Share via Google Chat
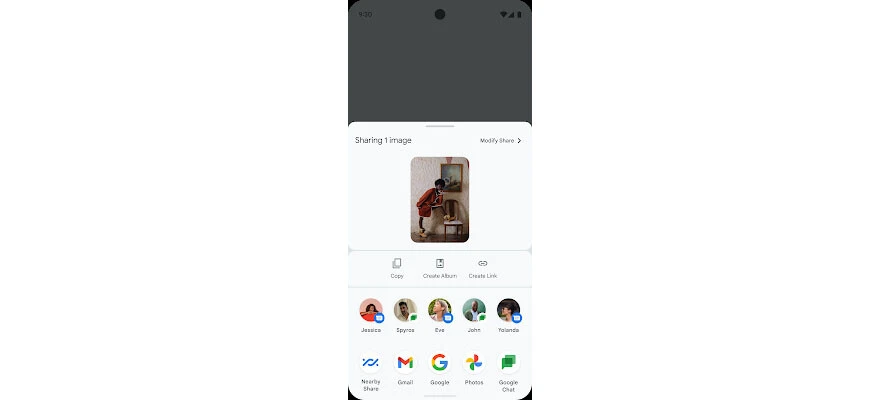The width and height of the screenshot is (880, 400). pos(508,365)
